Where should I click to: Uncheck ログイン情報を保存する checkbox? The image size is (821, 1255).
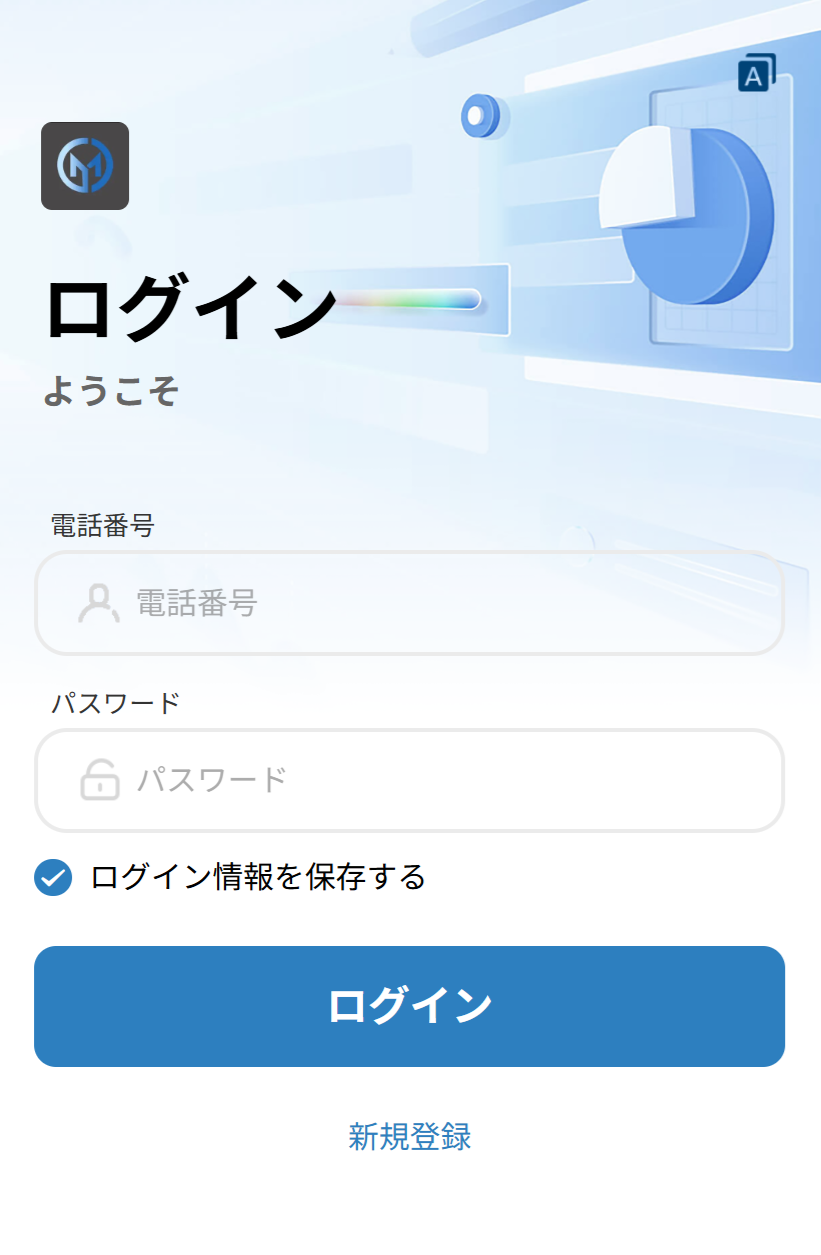click(x=53, y=878)
